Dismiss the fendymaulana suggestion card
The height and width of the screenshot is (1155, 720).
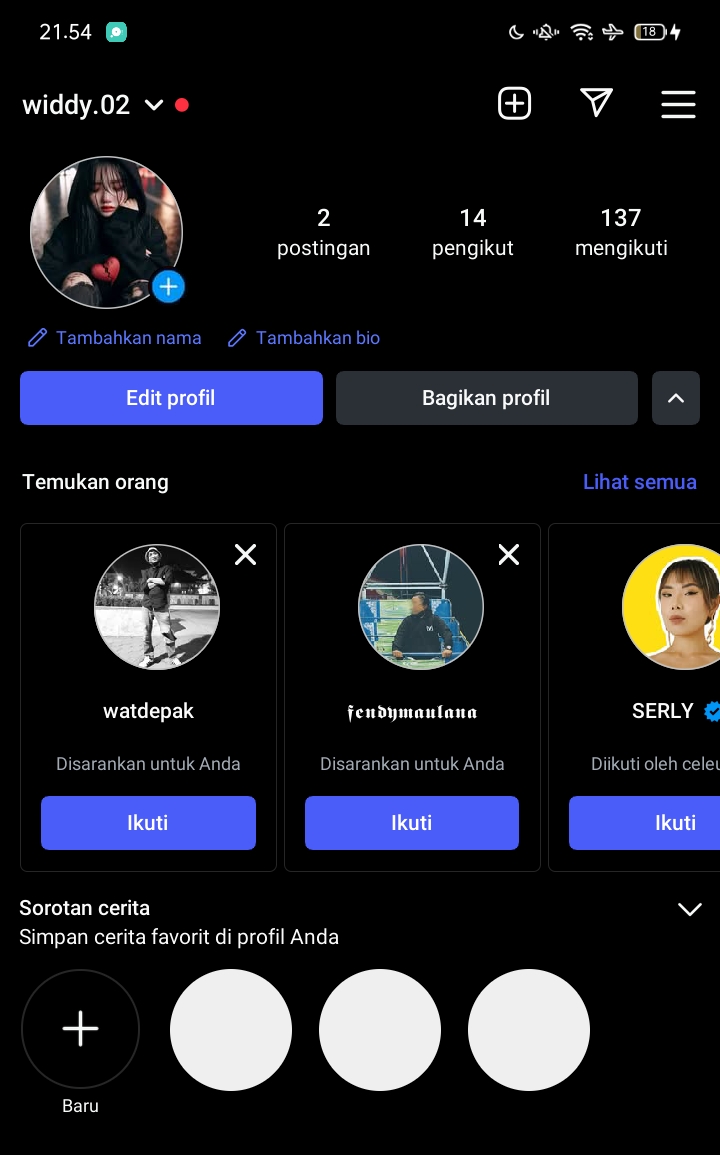pos(509,554)
